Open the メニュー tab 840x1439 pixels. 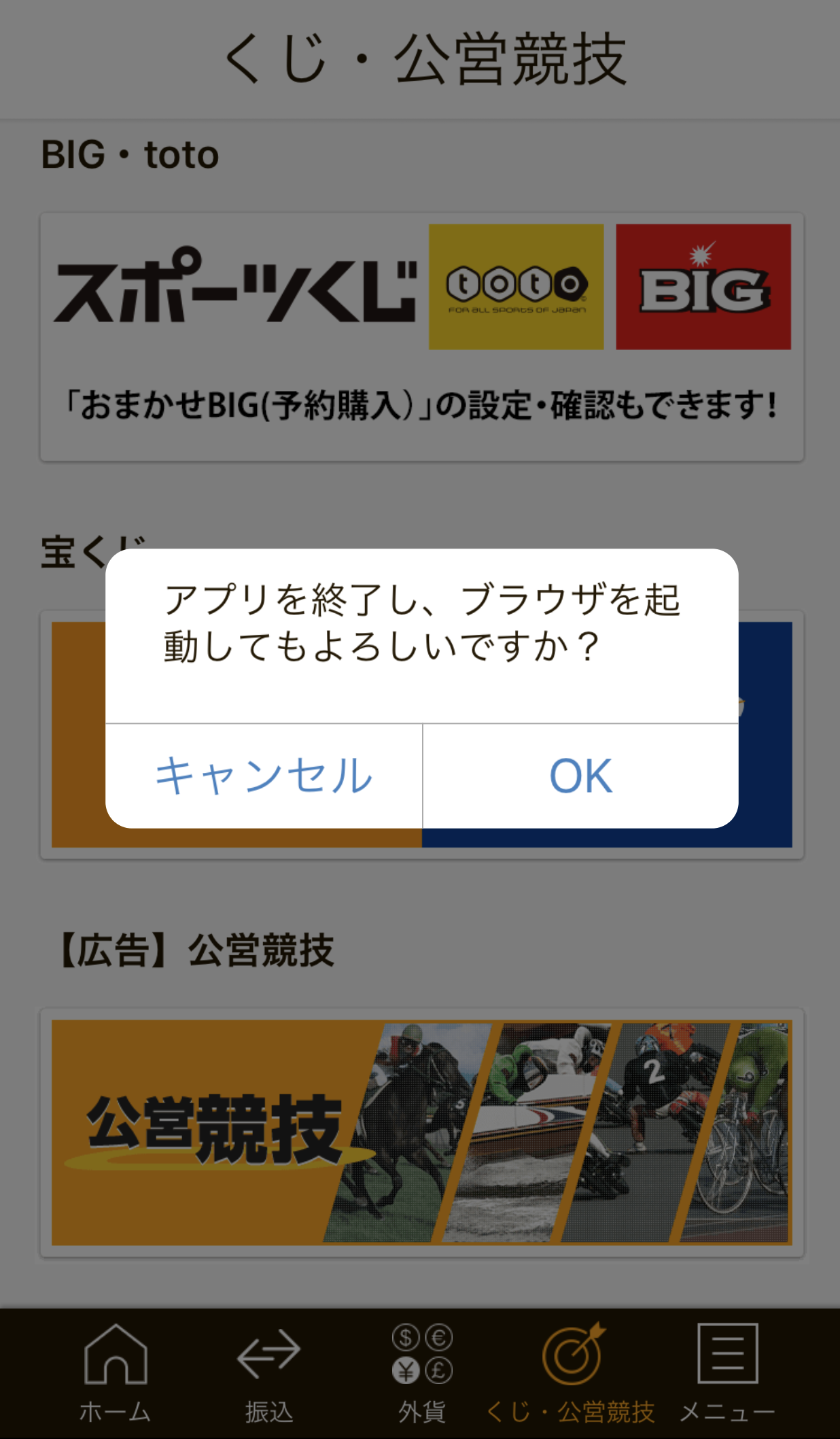coord(727,1374)
